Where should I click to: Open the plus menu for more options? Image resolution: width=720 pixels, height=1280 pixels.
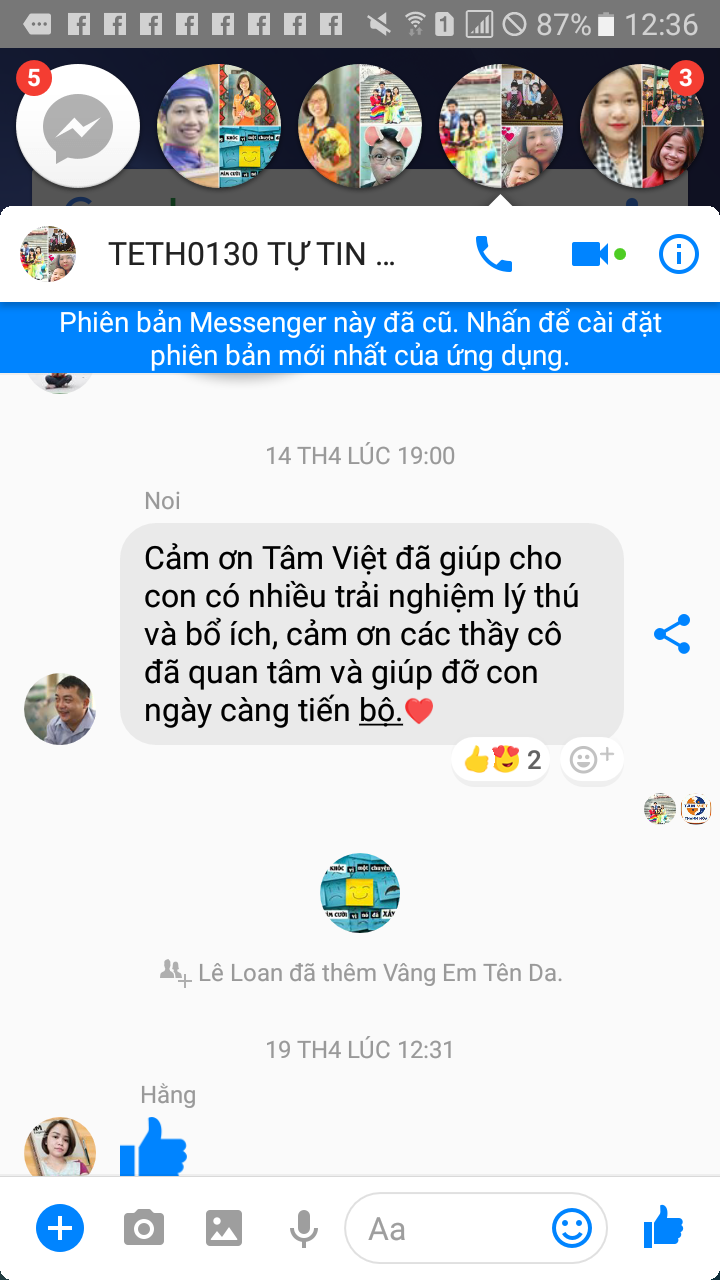60,1228
